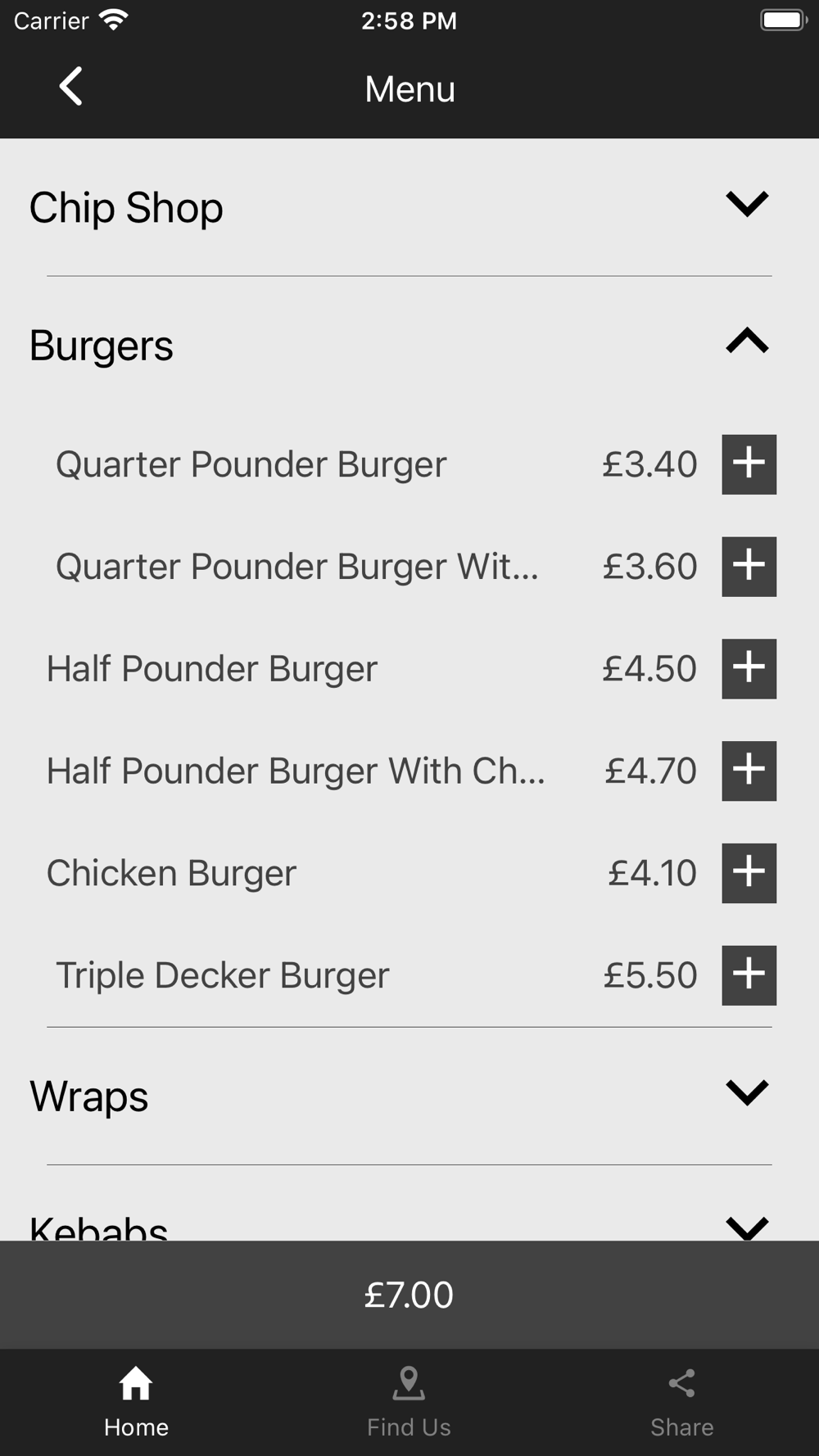Add the £3.60 Quarter Pounder Burger
Image resolution: width=819 pixels, height=1456 pixels.
tap(749, 567)
